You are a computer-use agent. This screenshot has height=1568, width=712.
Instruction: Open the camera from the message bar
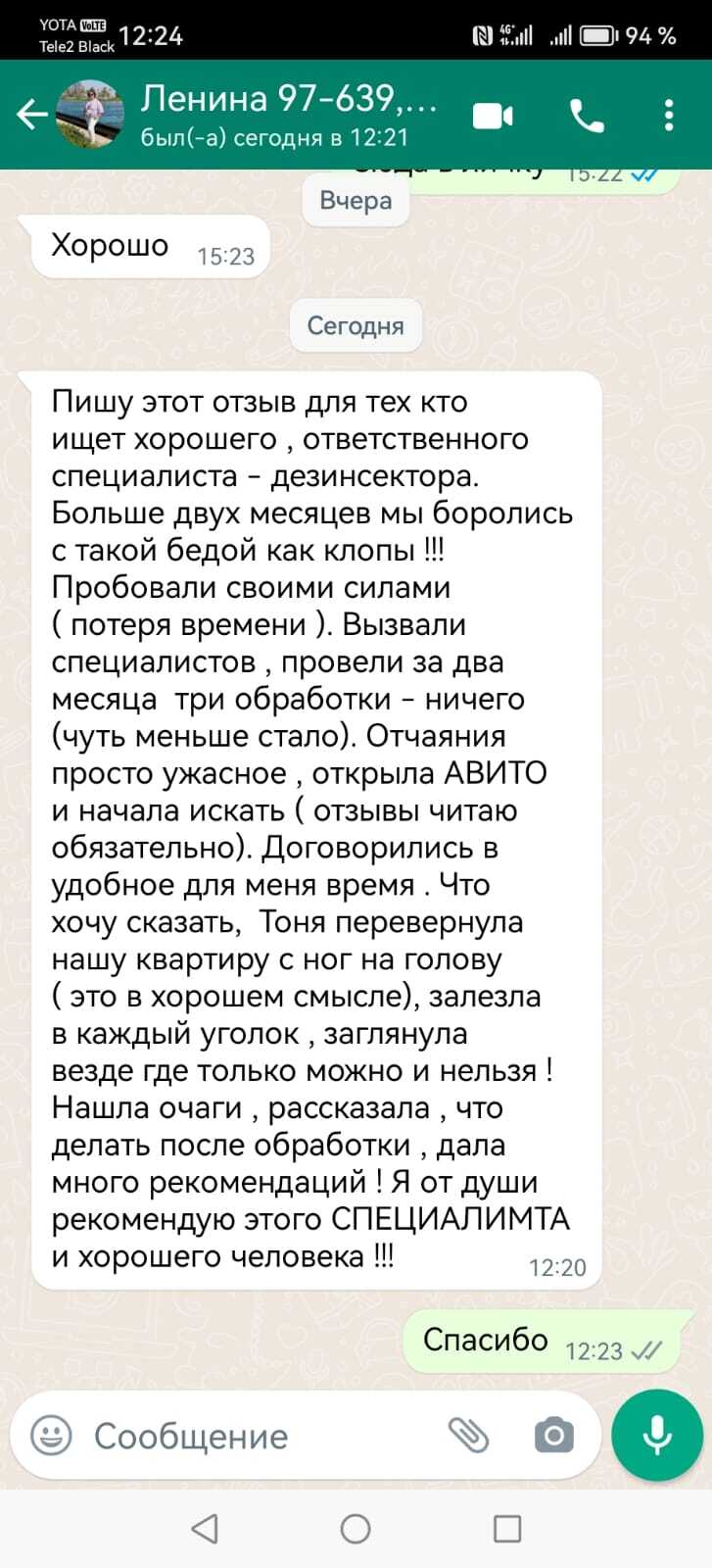(553, 1436)
